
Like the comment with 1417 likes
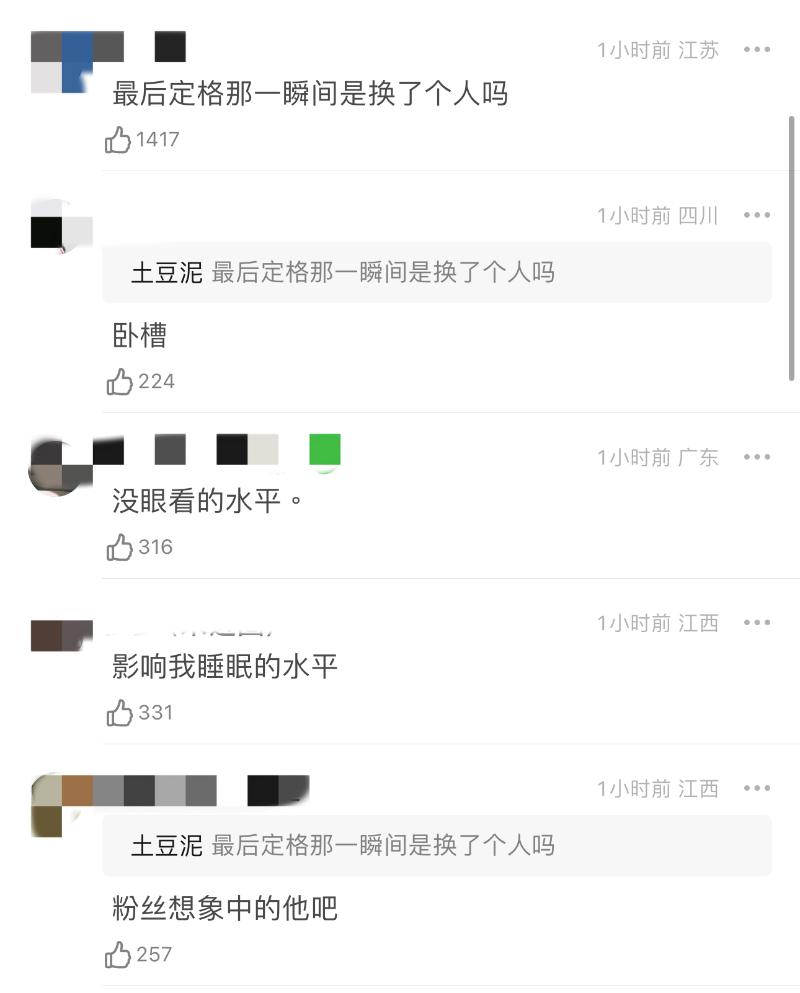(x=119, y=140)
